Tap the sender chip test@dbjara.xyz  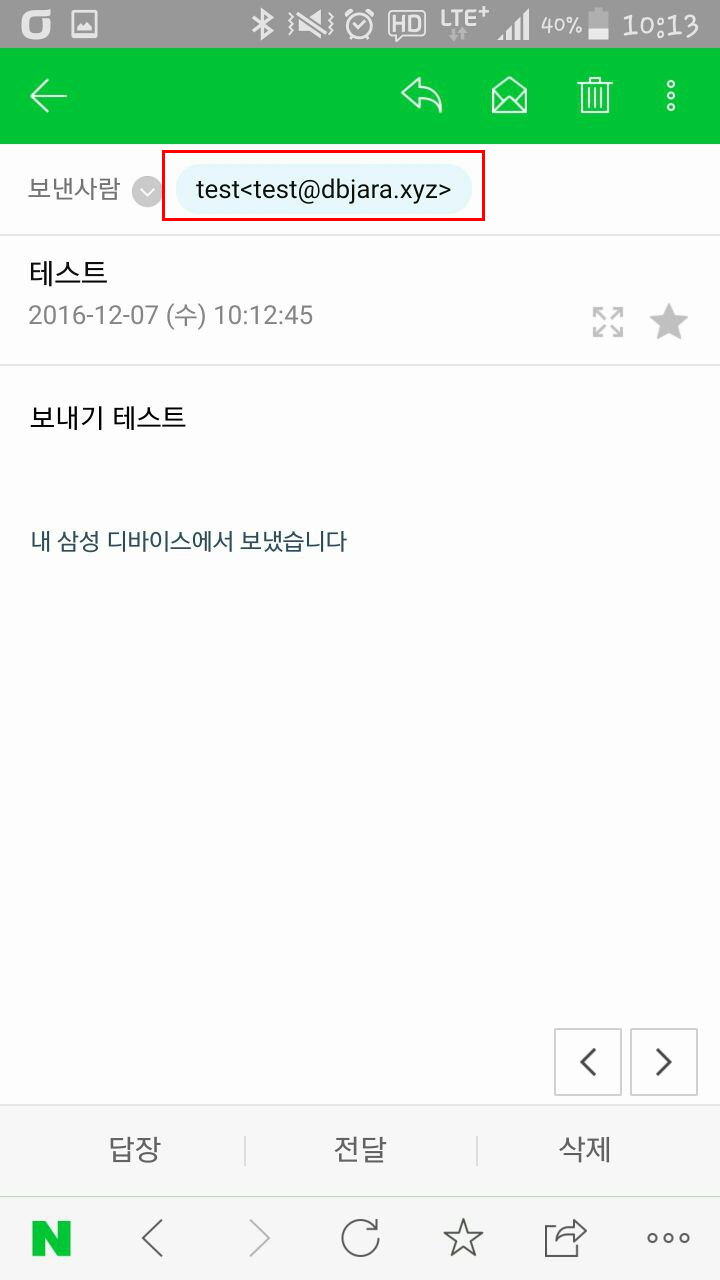tap(323, 189)
